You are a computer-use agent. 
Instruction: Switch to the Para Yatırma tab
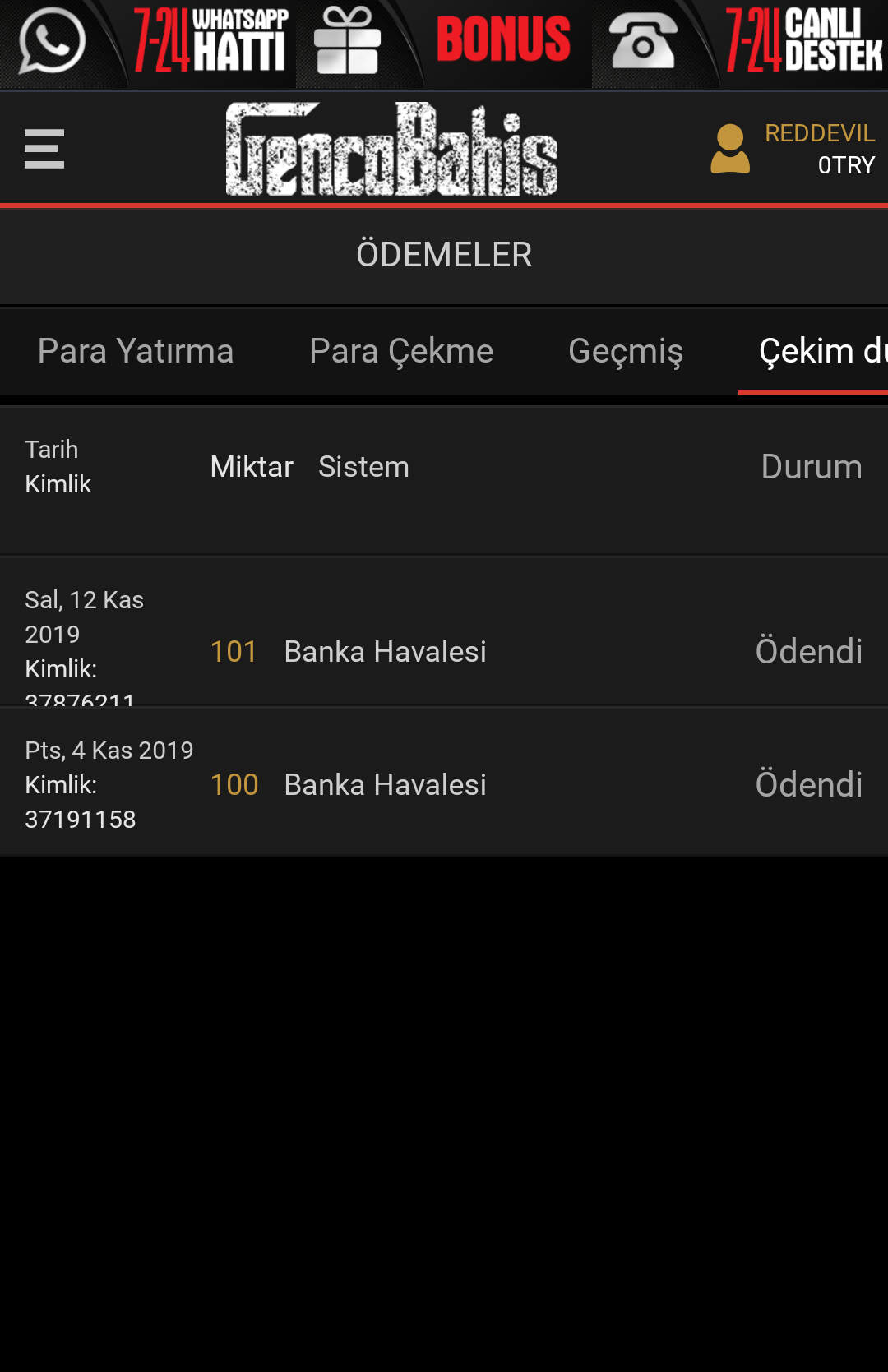tap(136, 351)
